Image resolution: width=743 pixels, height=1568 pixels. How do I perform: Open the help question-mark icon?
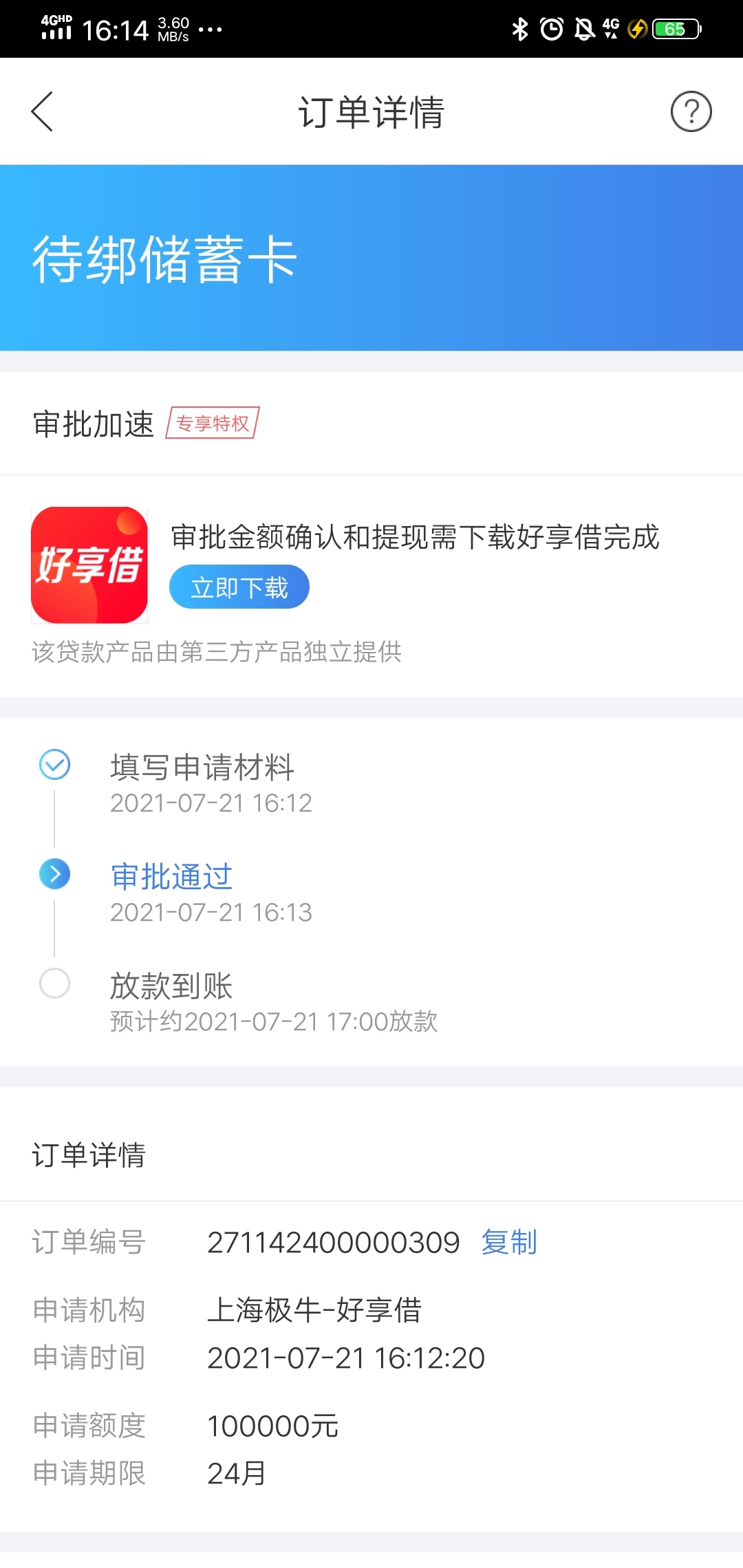click(691, 111)
